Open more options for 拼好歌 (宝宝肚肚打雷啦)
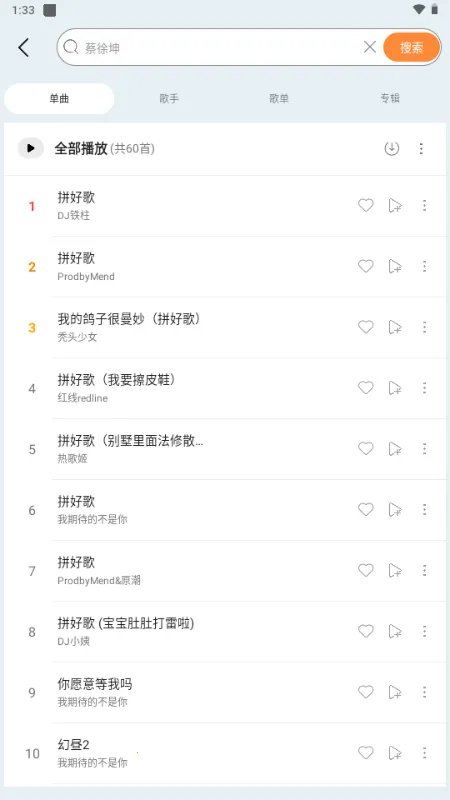 (x=424, y=631)
